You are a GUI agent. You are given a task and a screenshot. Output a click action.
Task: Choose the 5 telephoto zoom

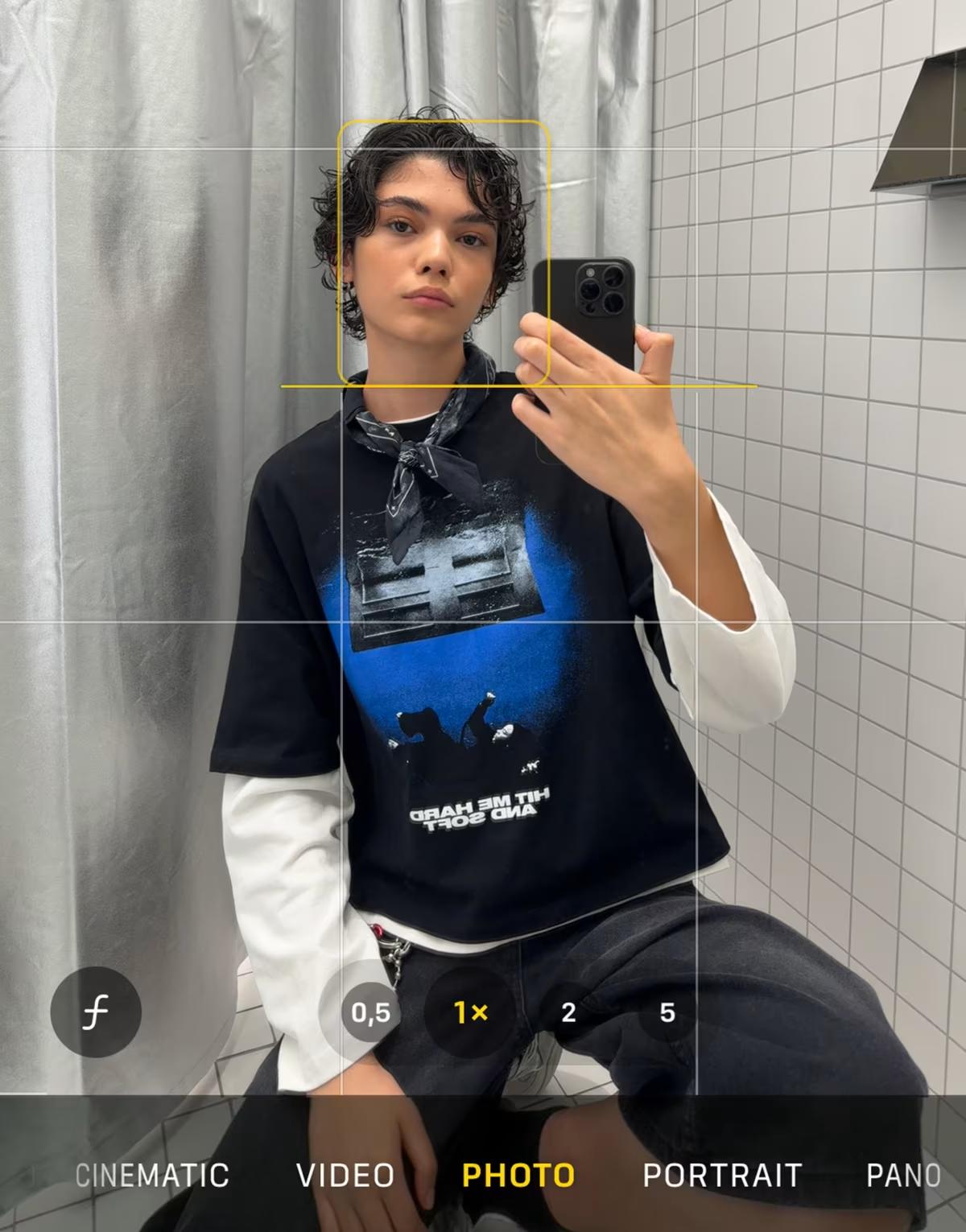click(x=667, y=1012)
